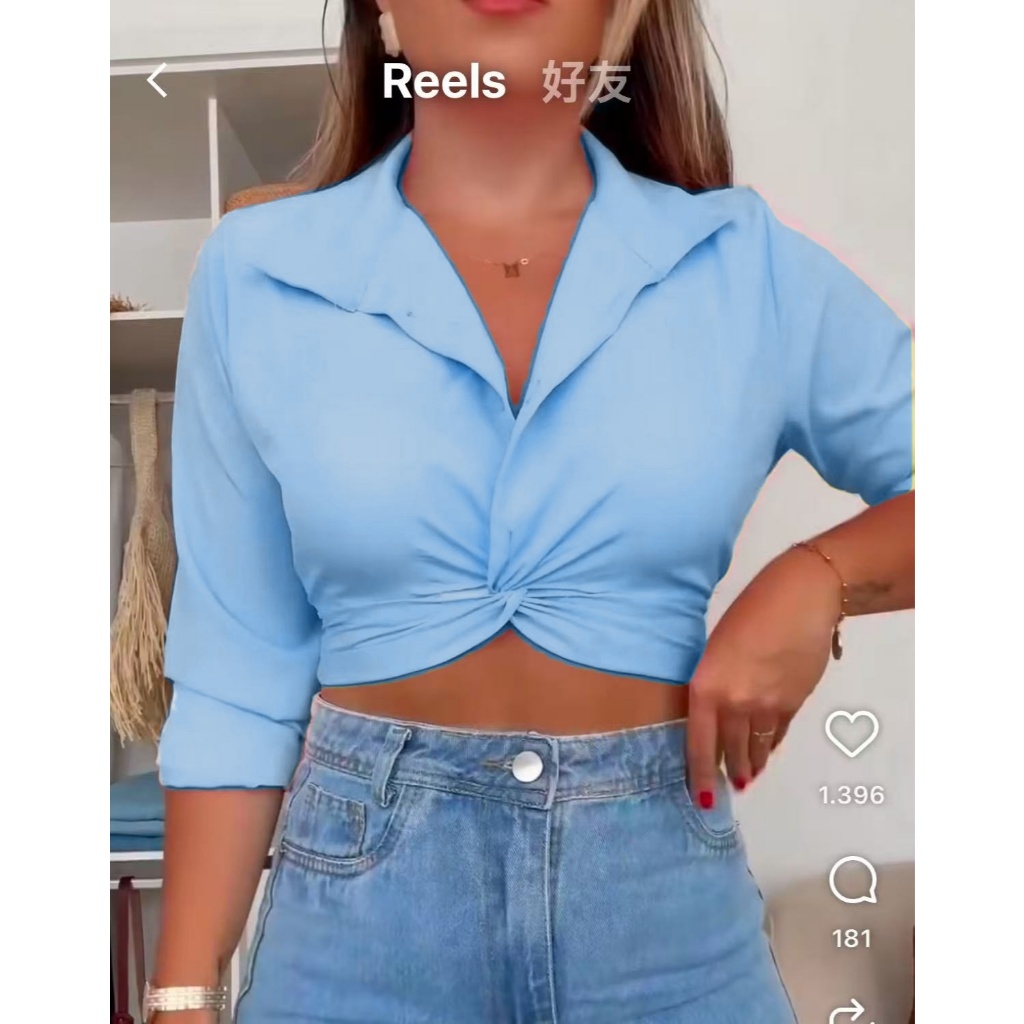Viewport: 1024px width, 1024px height.
Task: Go back using the top arrow
Action: (157, 80)
